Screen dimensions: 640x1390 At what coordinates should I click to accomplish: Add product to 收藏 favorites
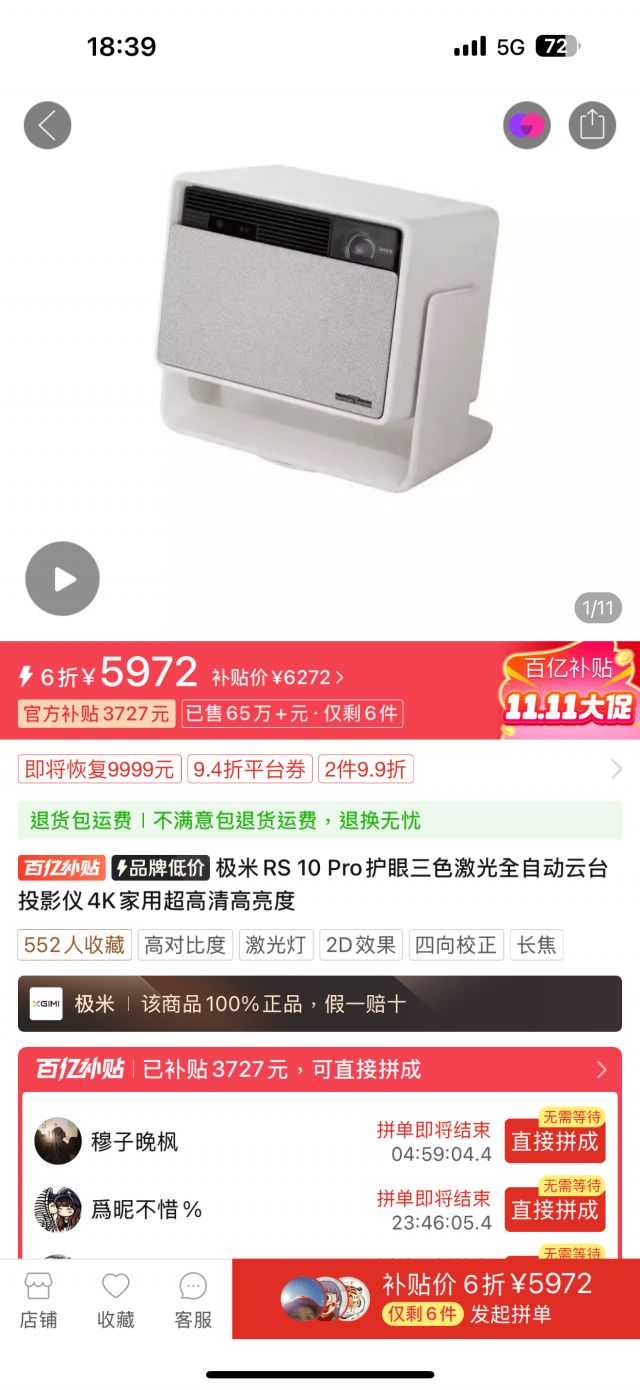tap(116, 1301)
